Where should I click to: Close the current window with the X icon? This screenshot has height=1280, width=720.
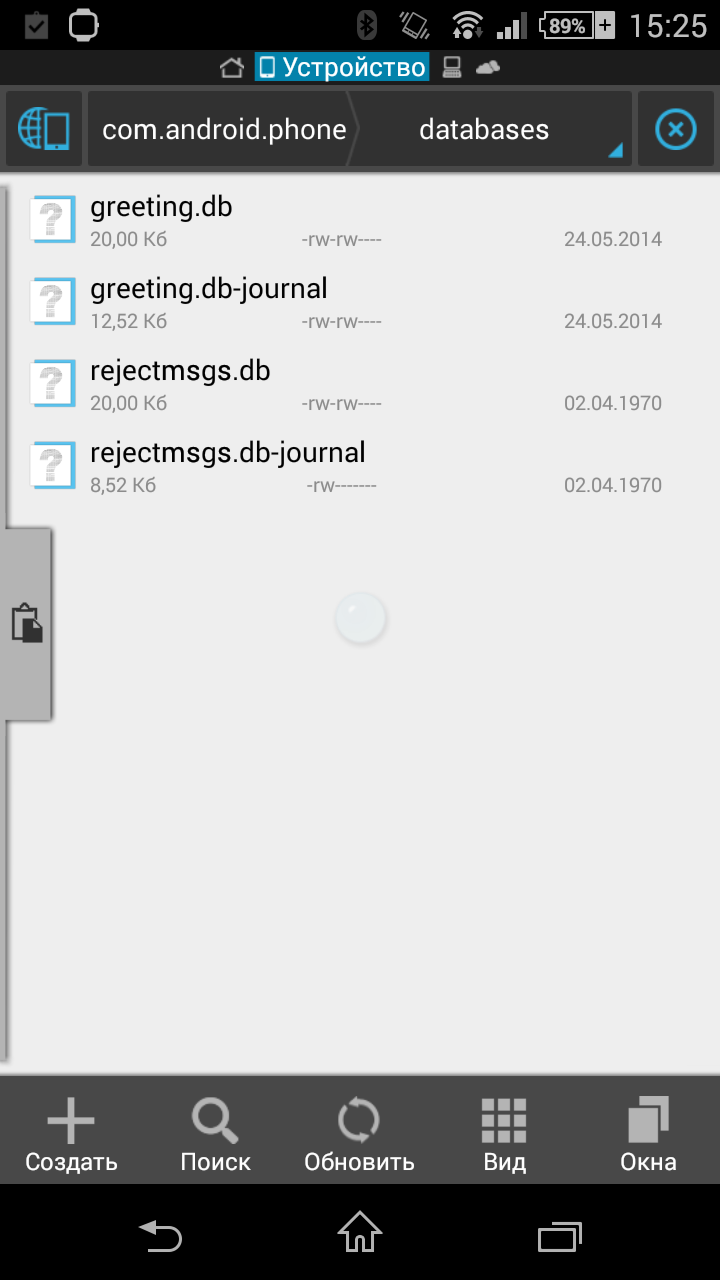(676, 130)
